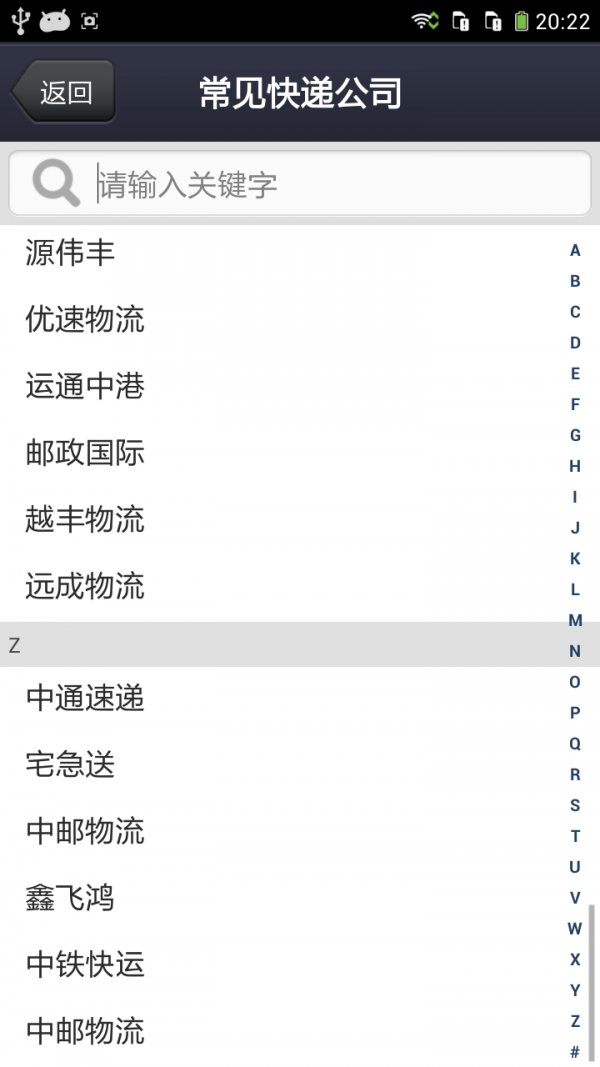Jump to letter A in the index

pos(575,251)
